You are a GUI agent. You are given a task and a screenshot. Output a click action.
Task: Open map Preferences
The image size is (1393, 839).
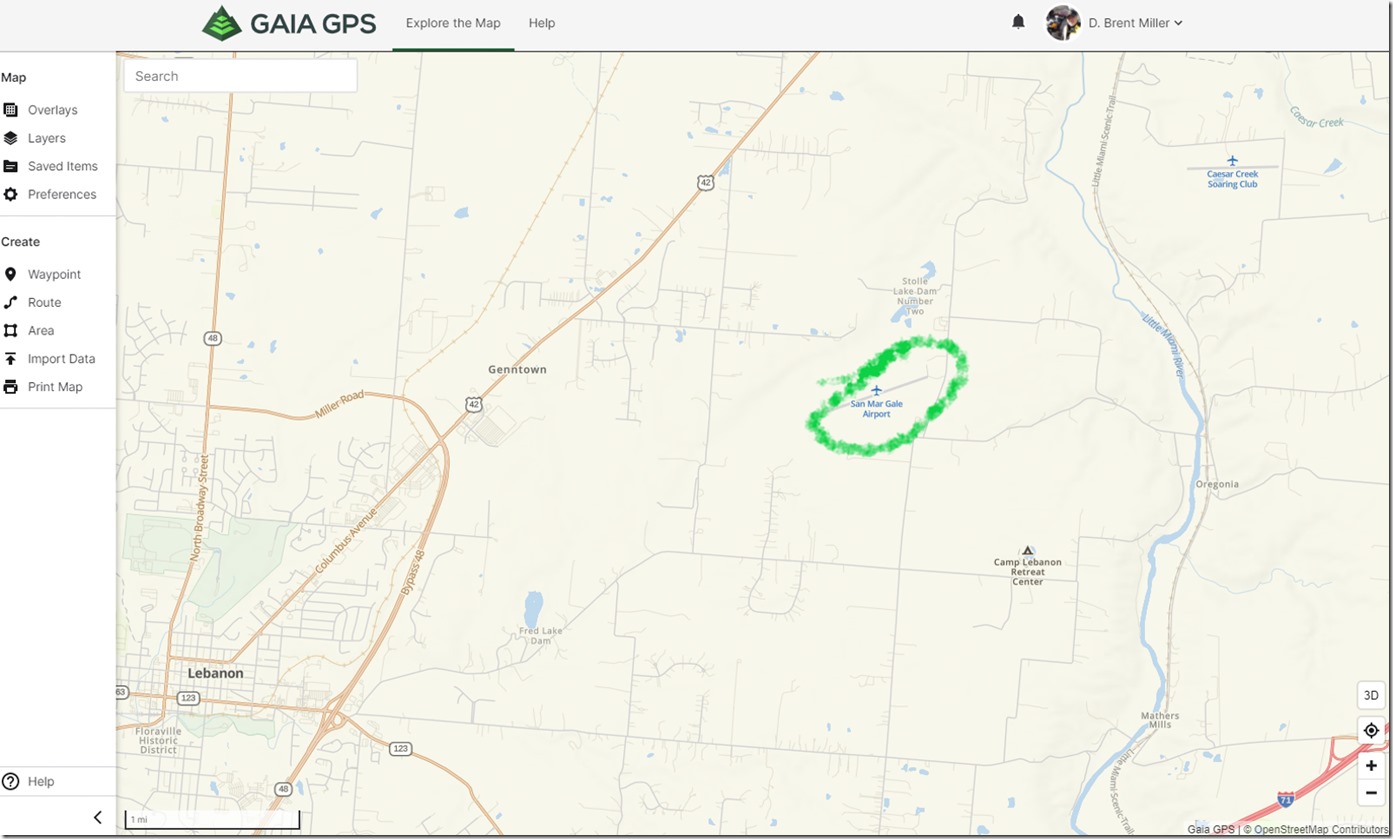click(x=61, y=194)
